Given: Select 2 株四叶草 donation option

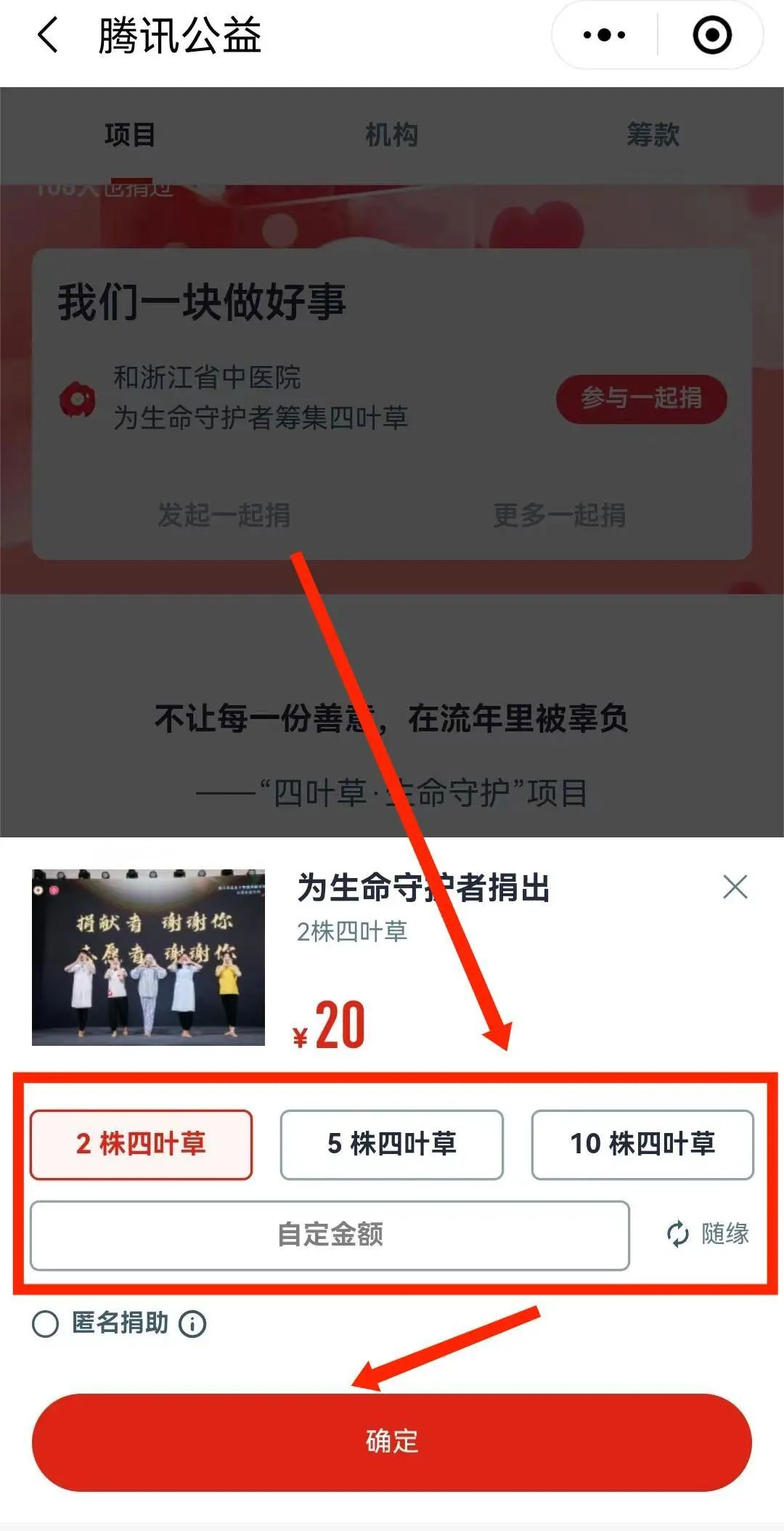Looking at the screenshot, I should click(141, 1144).
